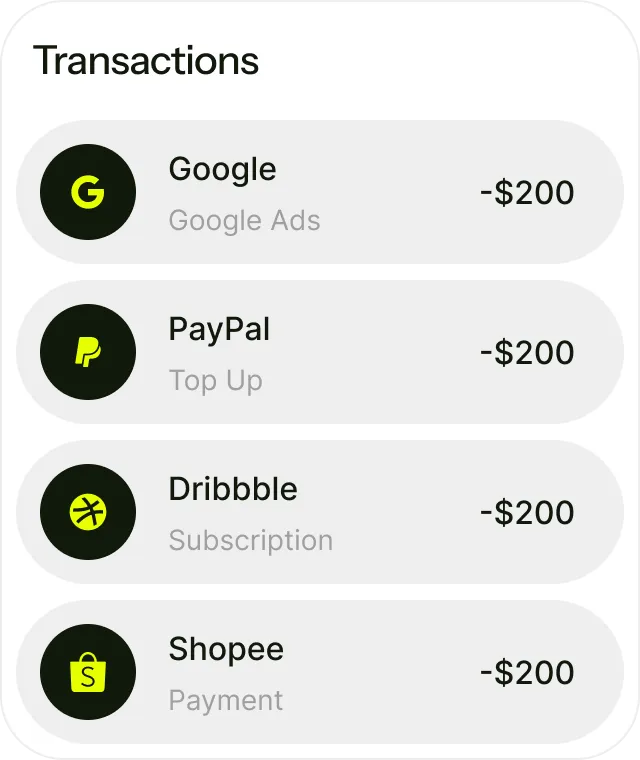Tap the Shopee Payment transaction
The height and width of the screenshot is (760, 640).
point(320,672)
